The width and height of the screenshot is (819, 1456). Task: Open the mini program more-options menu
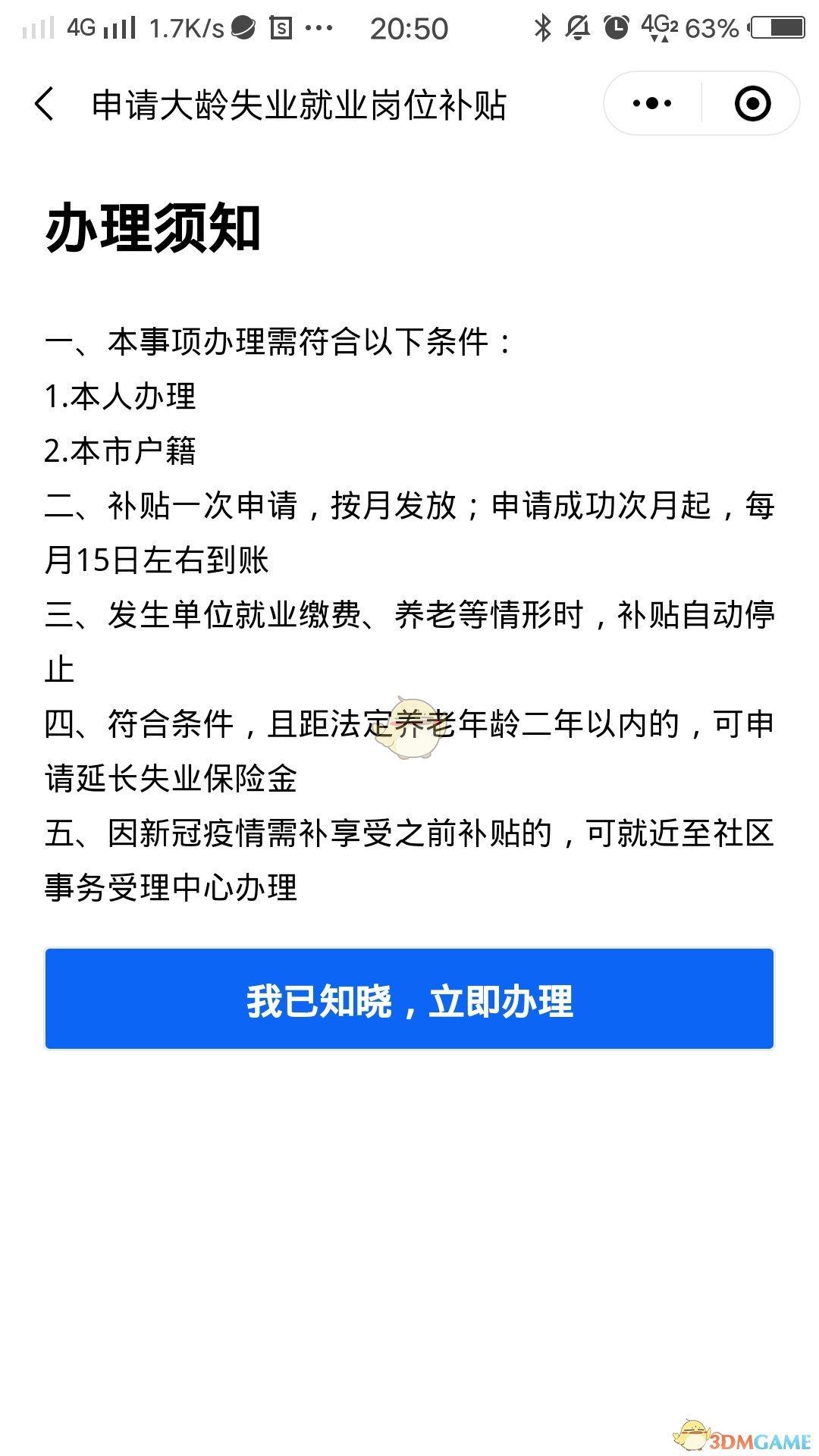[652, 104]
